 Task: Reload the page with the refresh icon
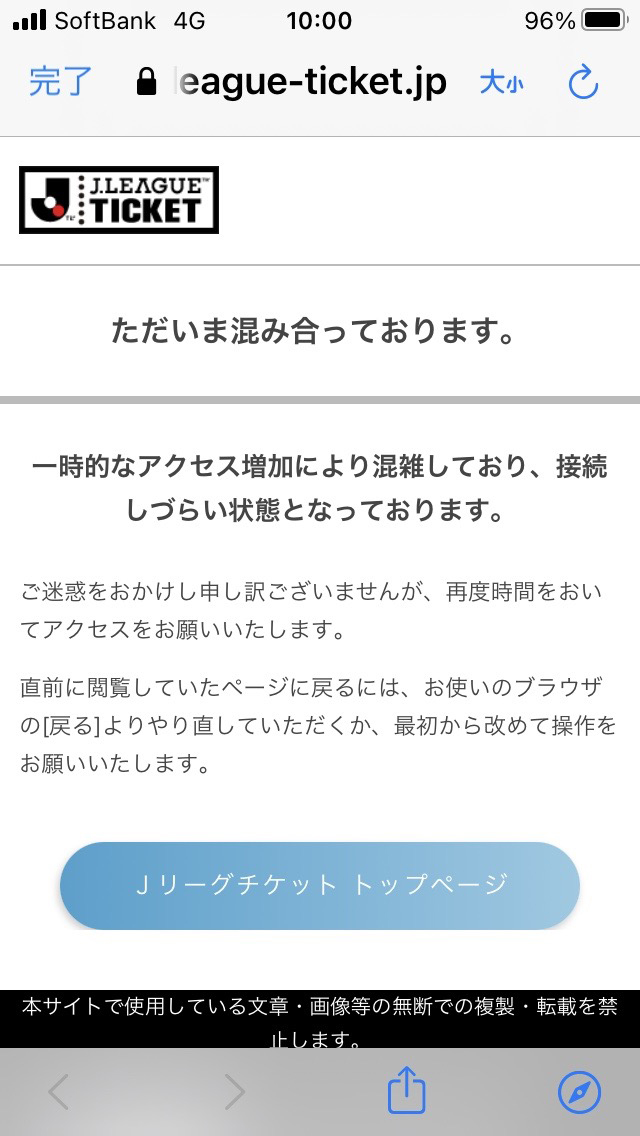[x=583, y=83]
